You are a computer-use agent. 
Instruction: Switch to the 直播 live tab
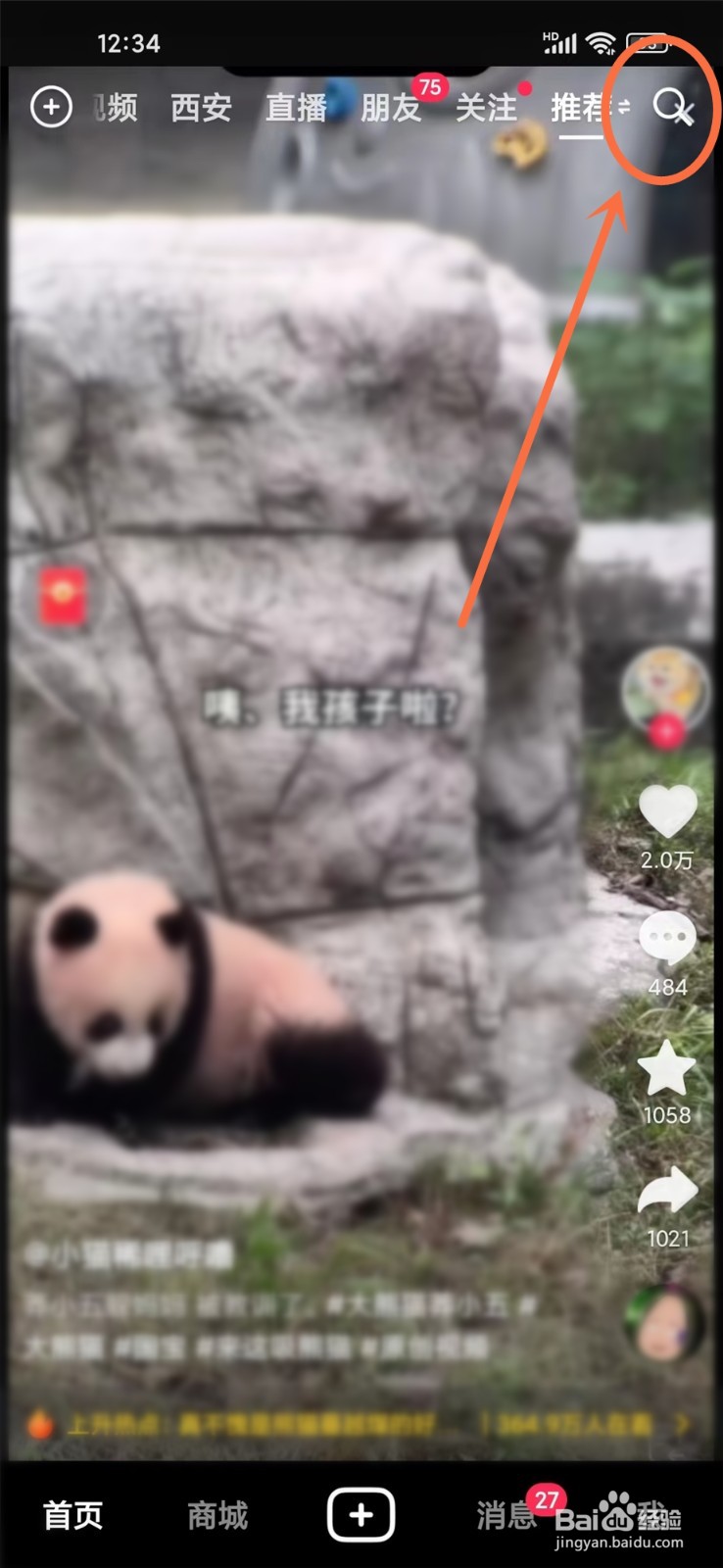click(297, 108)
